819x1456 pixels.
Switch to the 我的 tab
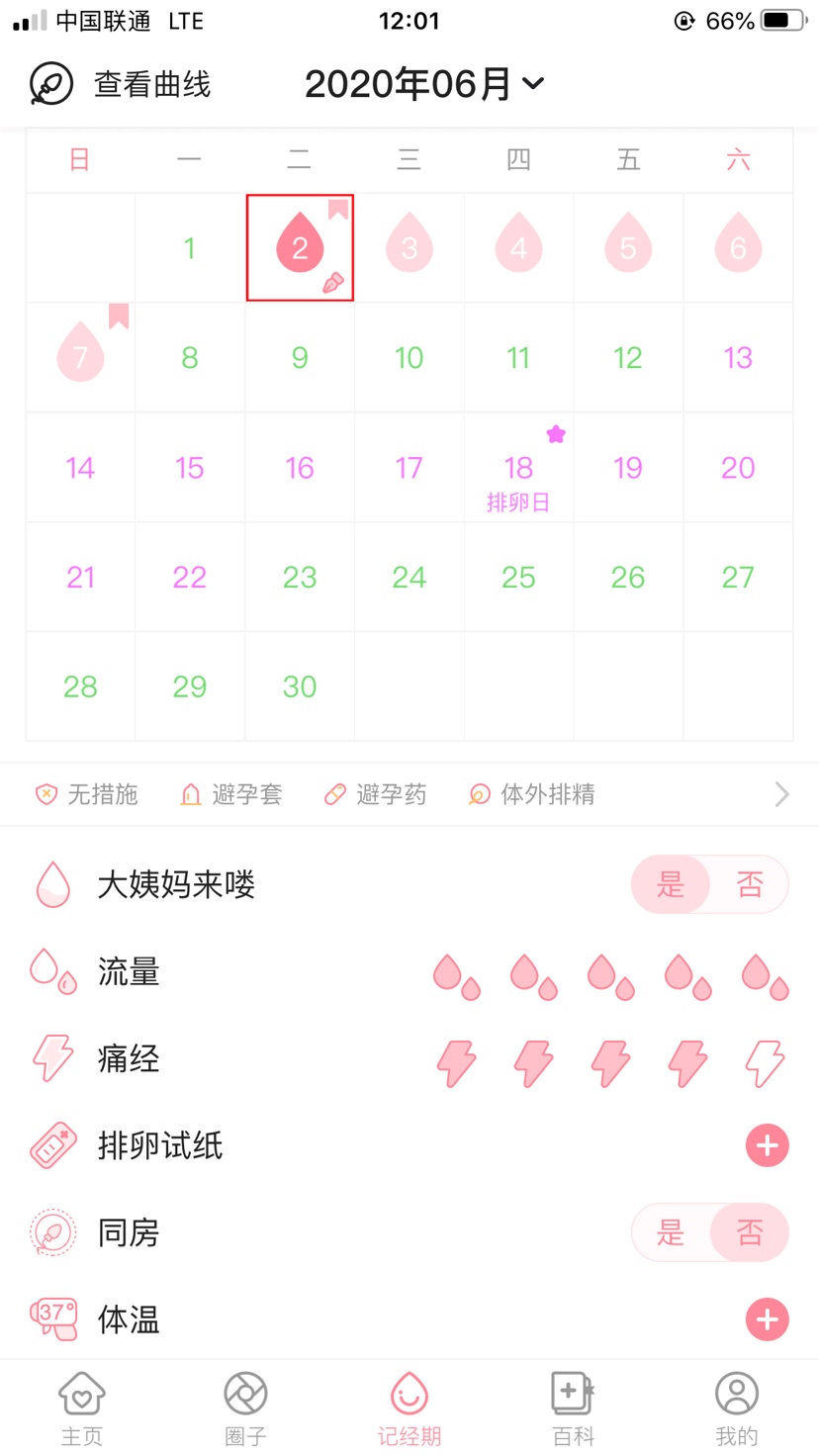[736, 1409]
